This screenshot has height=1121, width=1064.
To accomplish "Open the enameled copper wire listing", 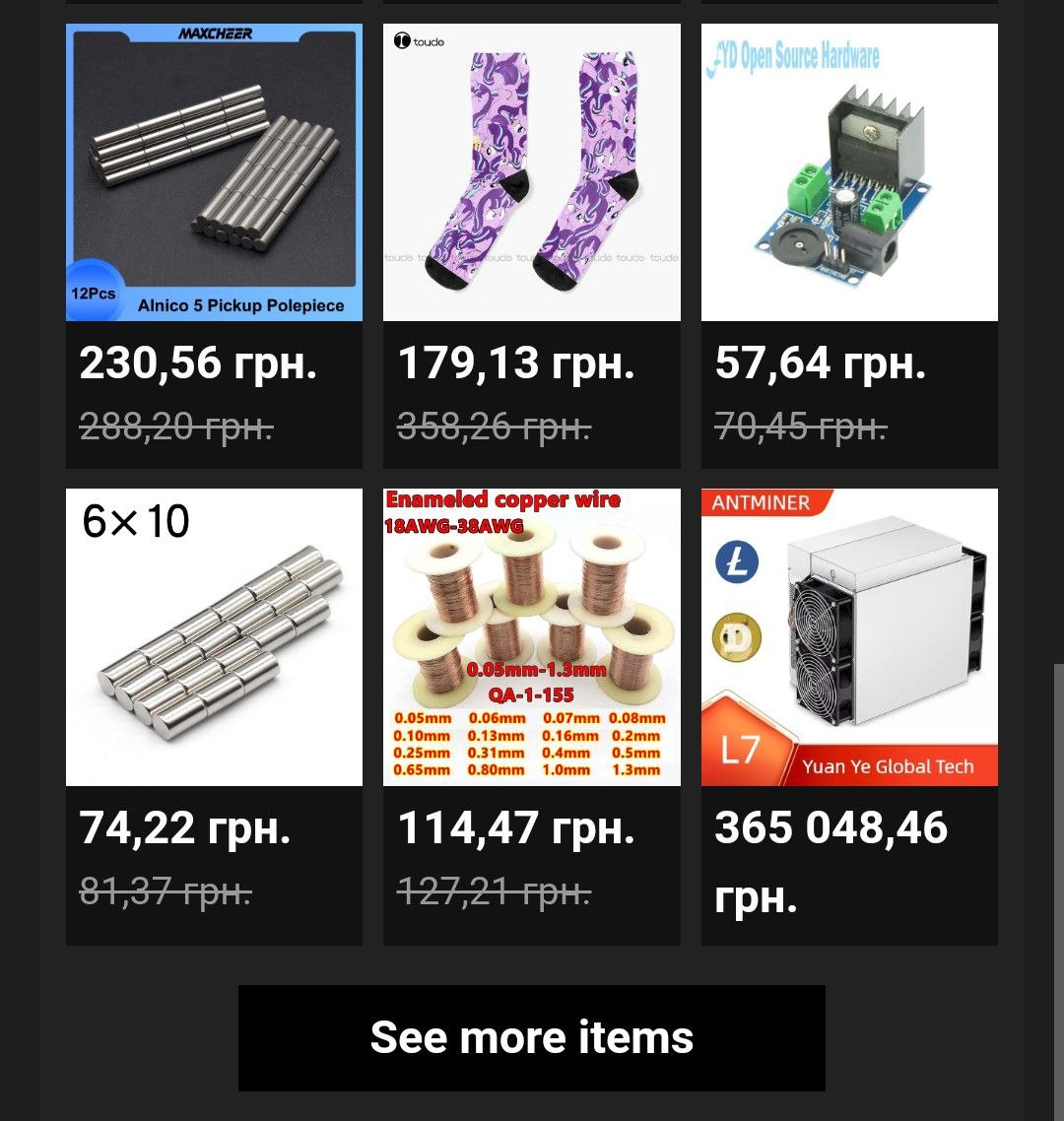I will coord(531,637).
